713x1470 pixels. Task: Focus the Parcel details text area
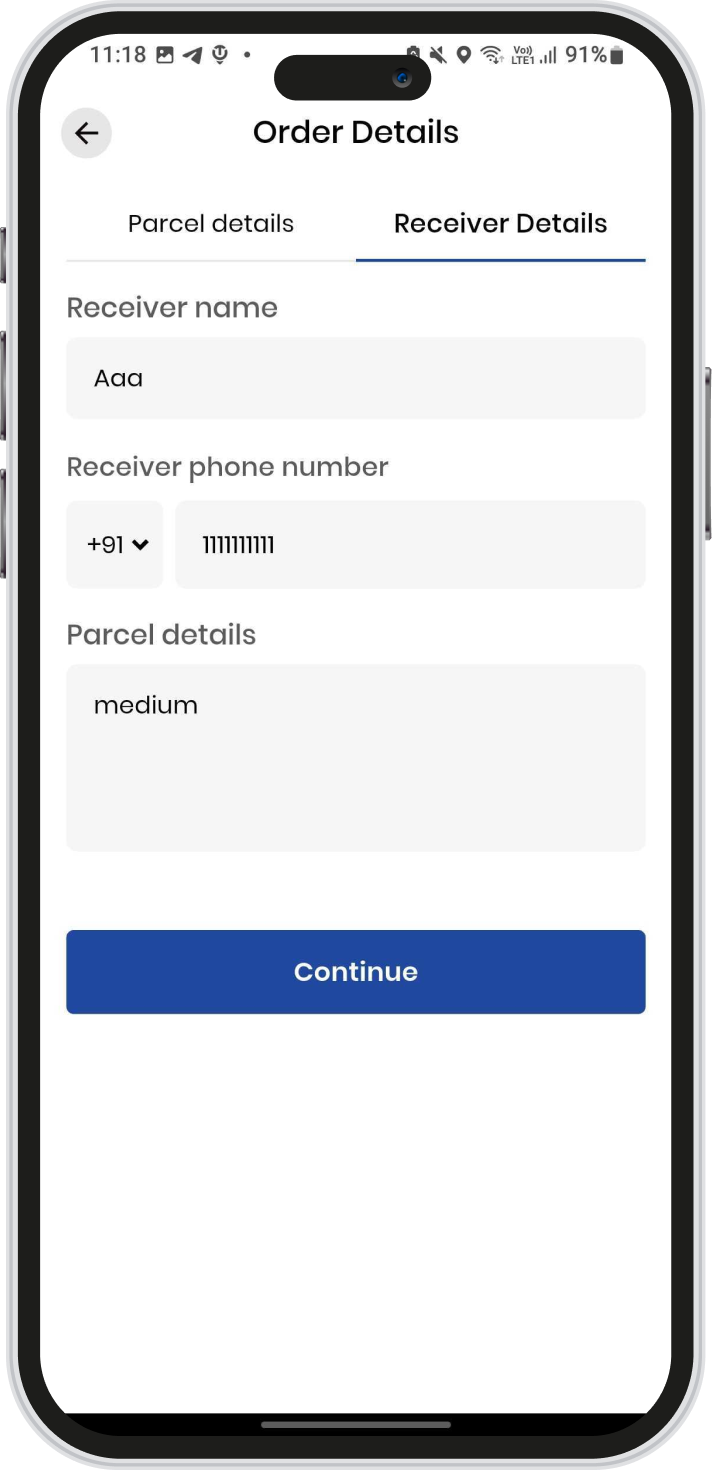pos(355,757)
